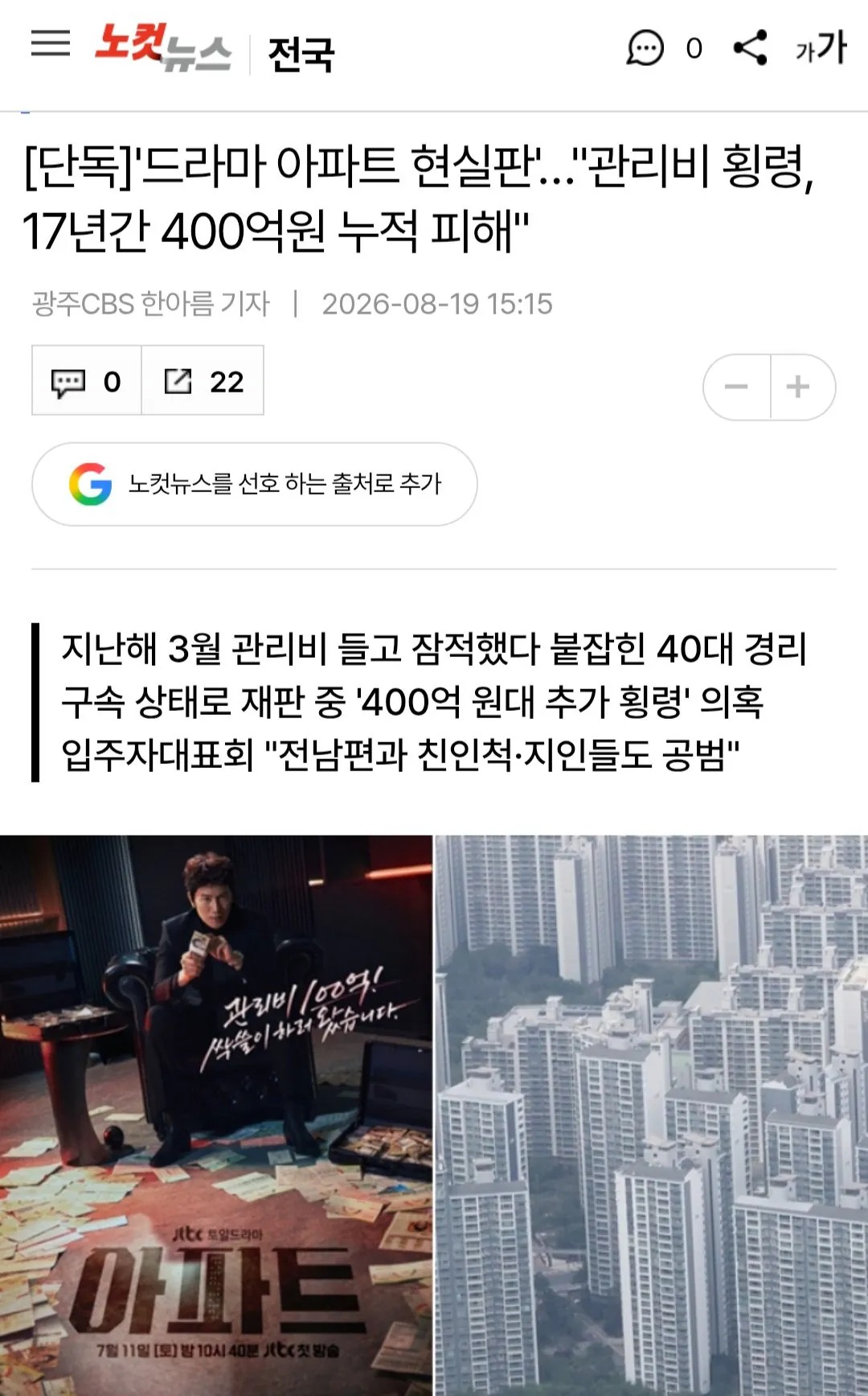The image size is (868, 1396).
Task: Tap the share count button showing 22
Action: [203, 380]
